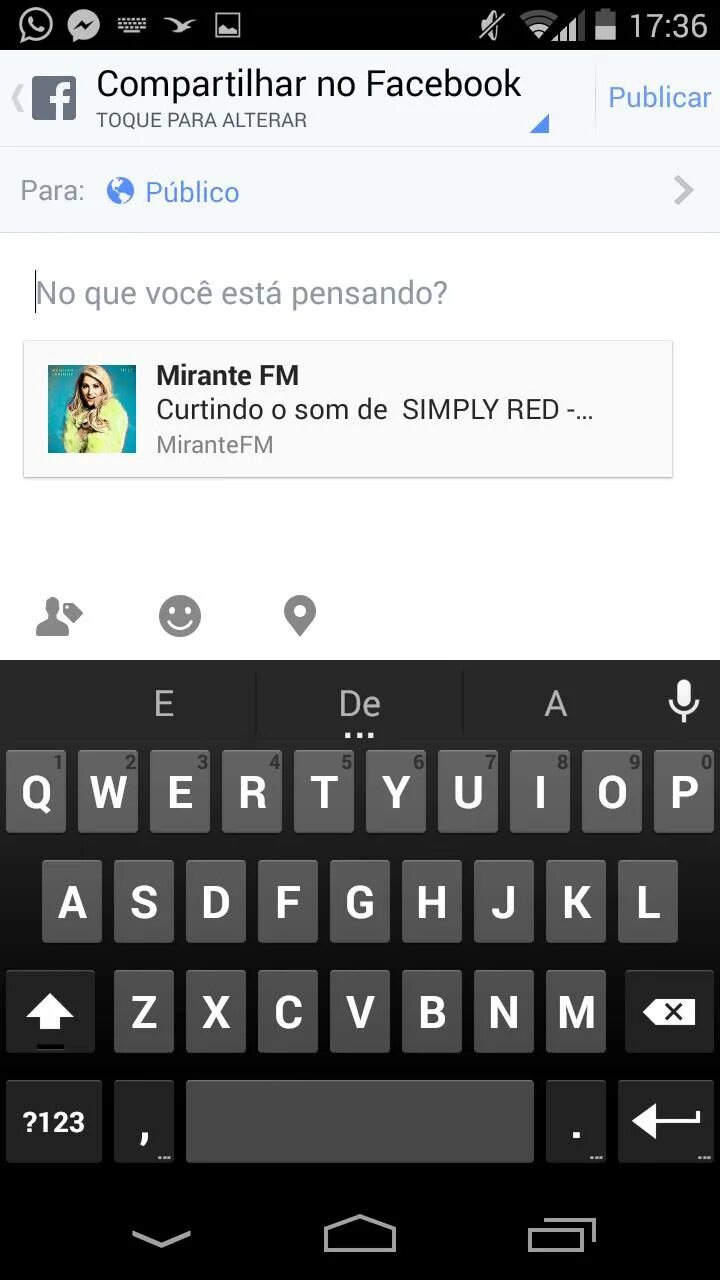Expand audience options via the right chevron
The image size is (720, 1280).
pos(684,190)
